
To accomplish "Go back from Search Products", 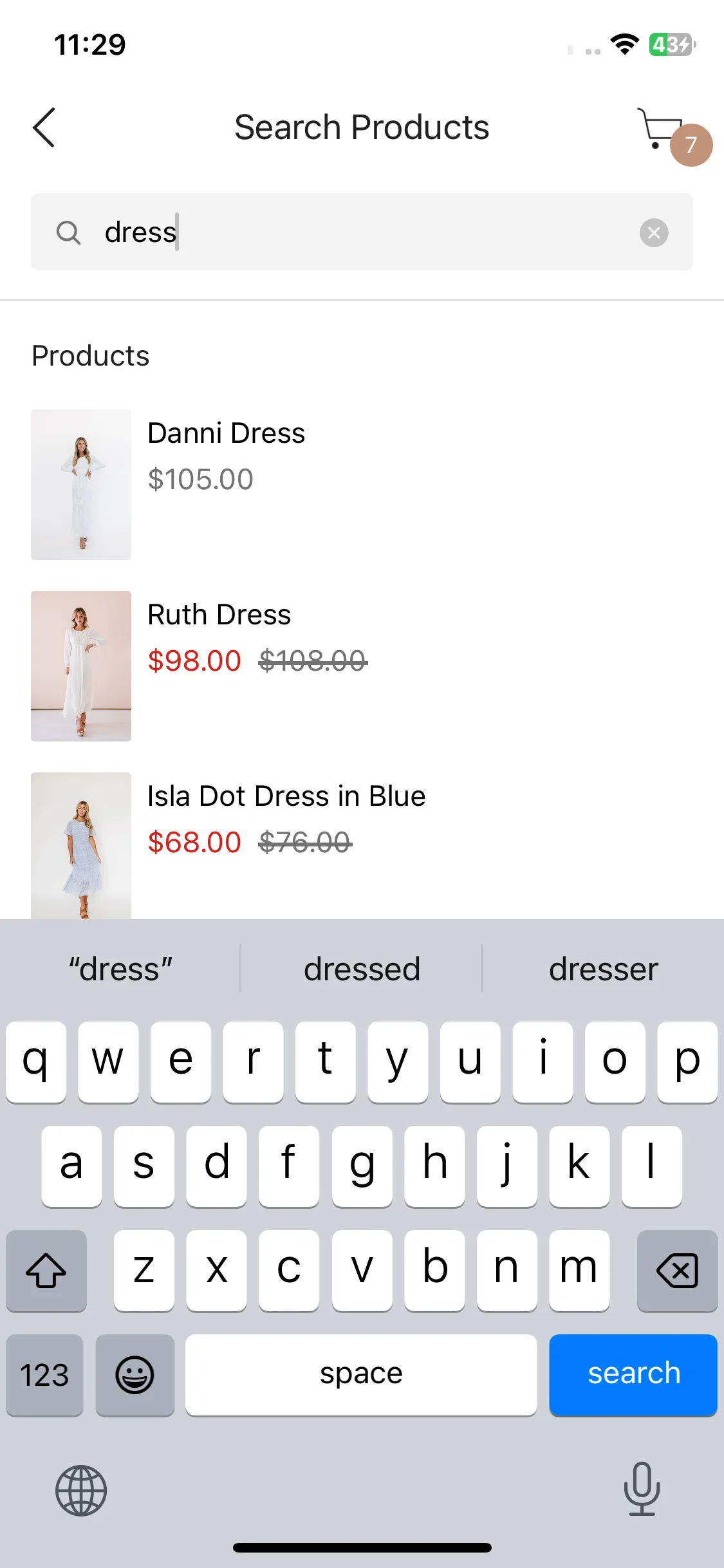I will pyautogui.click(x=44, y=127).
